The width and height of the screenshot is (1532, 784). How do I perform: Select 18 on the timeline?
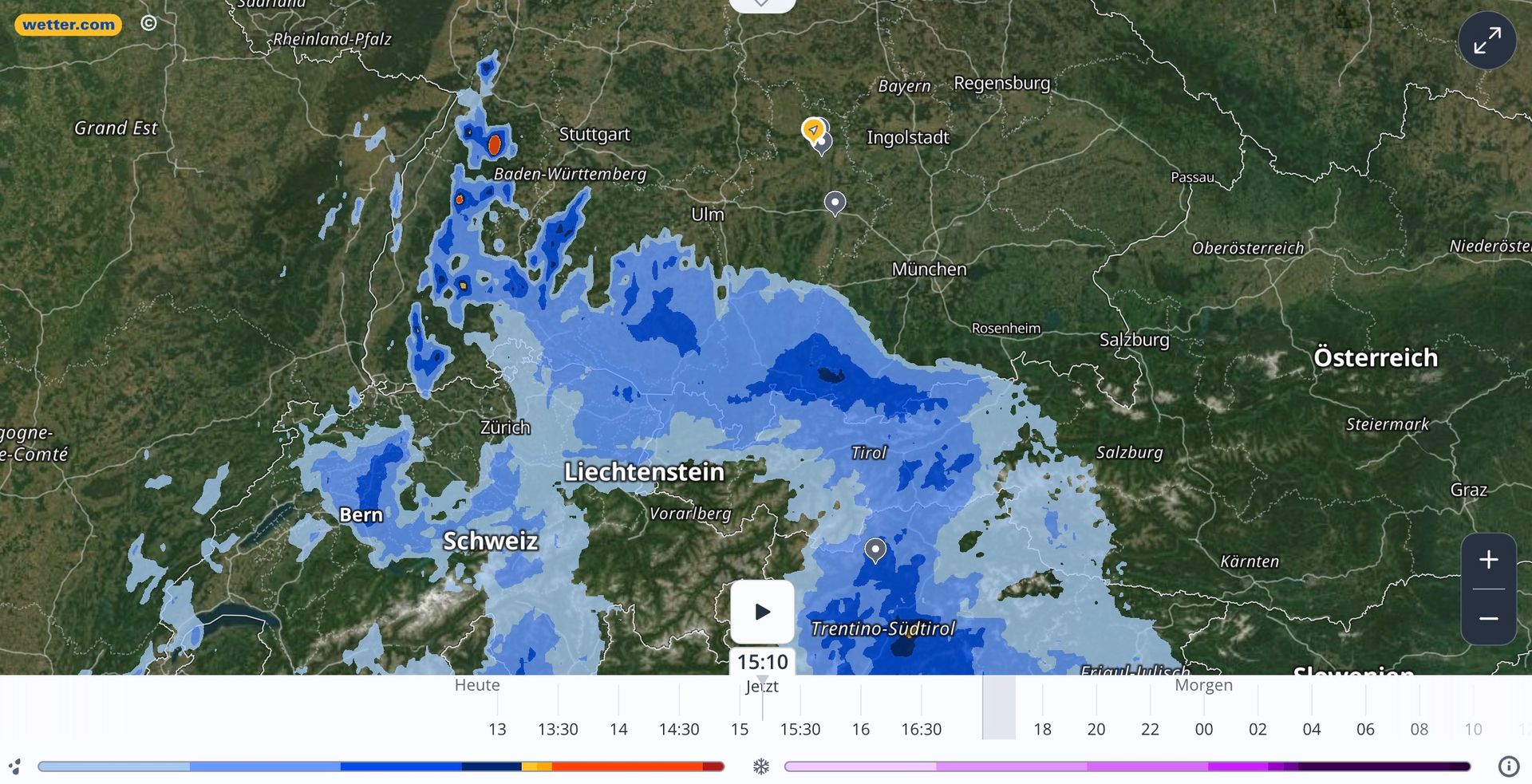[1042, 728]
